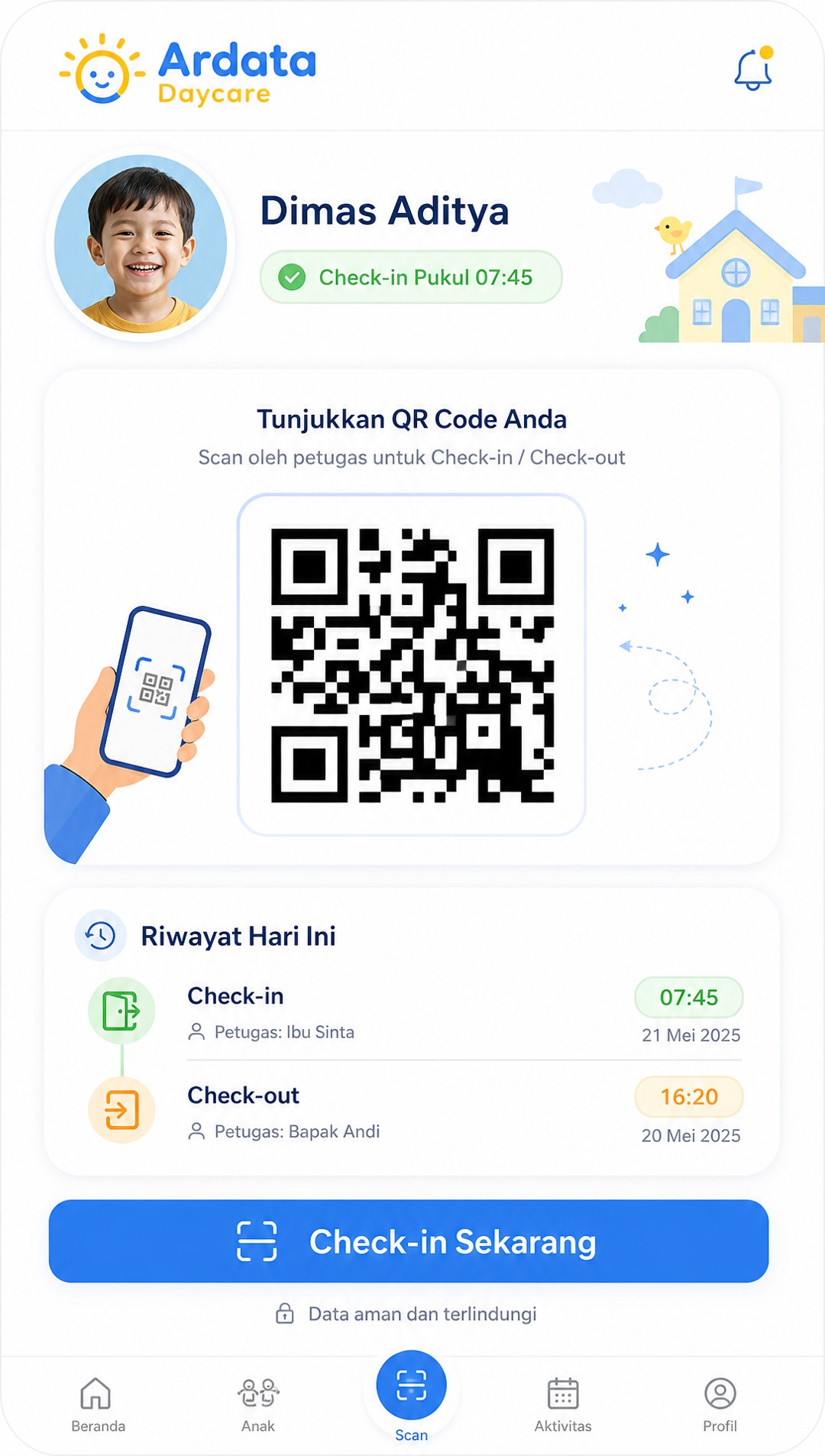
Task: Open the Profil tab
Action: coord(720,1405)
